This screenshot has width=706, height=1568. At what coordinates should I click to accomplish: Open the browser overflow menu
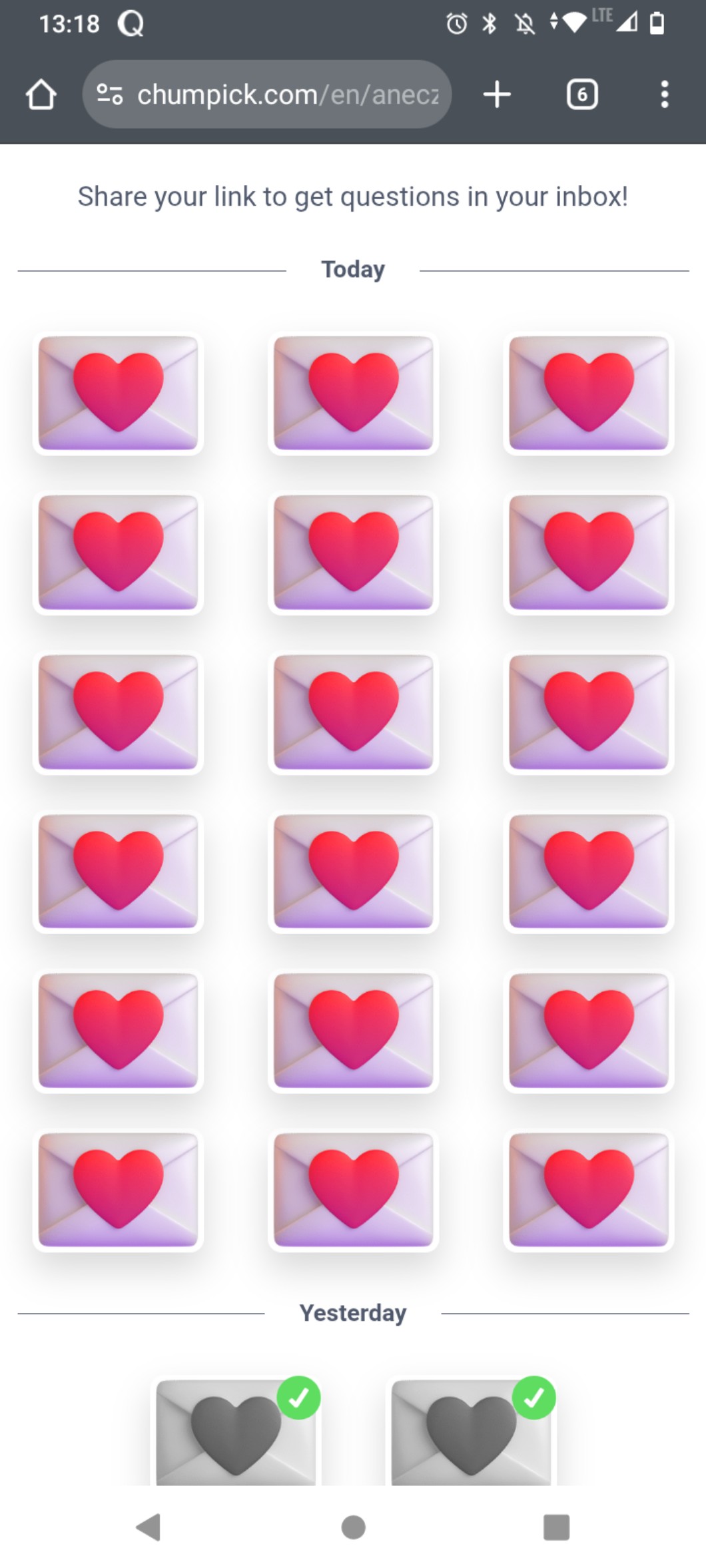click(664, 95)
